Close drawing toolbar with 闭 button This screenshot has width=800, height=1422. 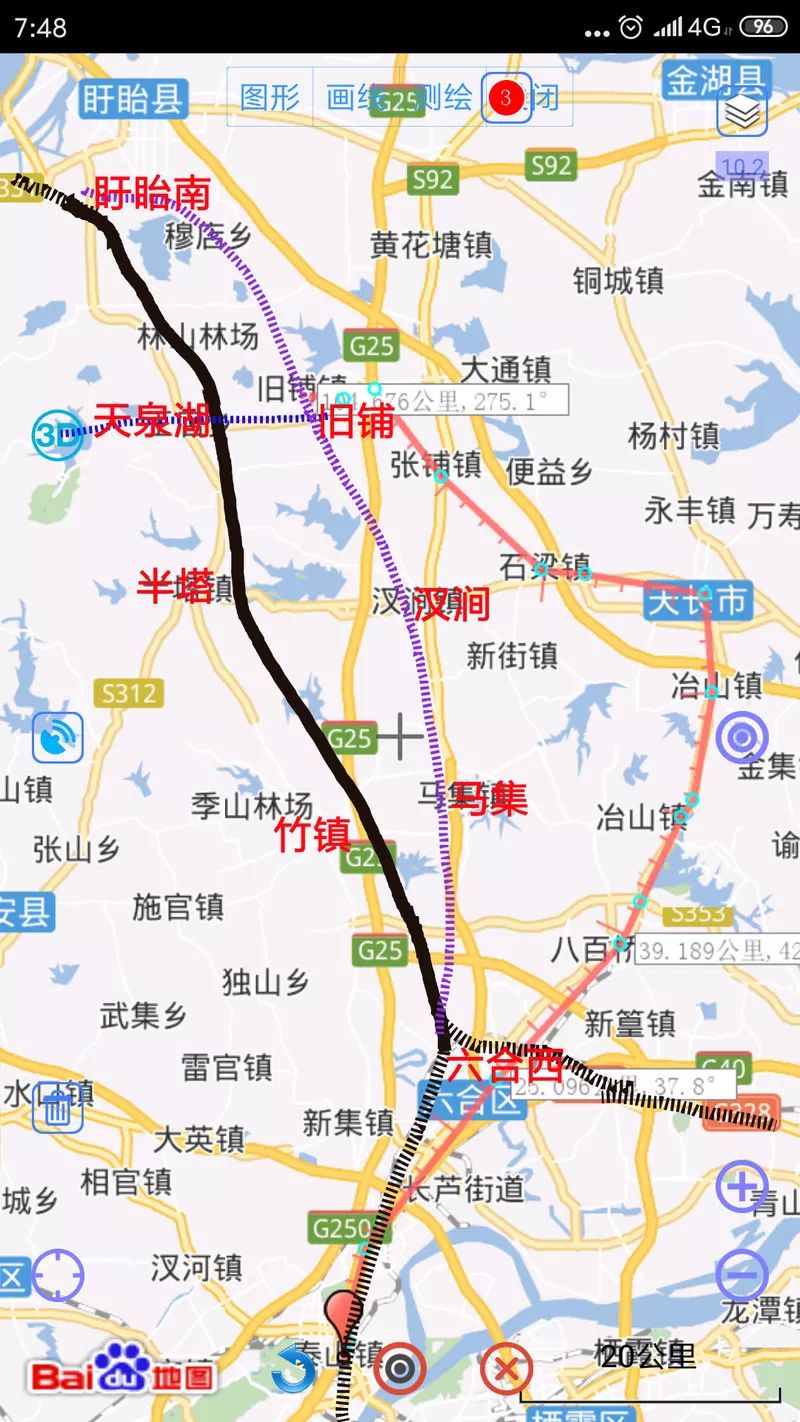[x=545, y=97]
